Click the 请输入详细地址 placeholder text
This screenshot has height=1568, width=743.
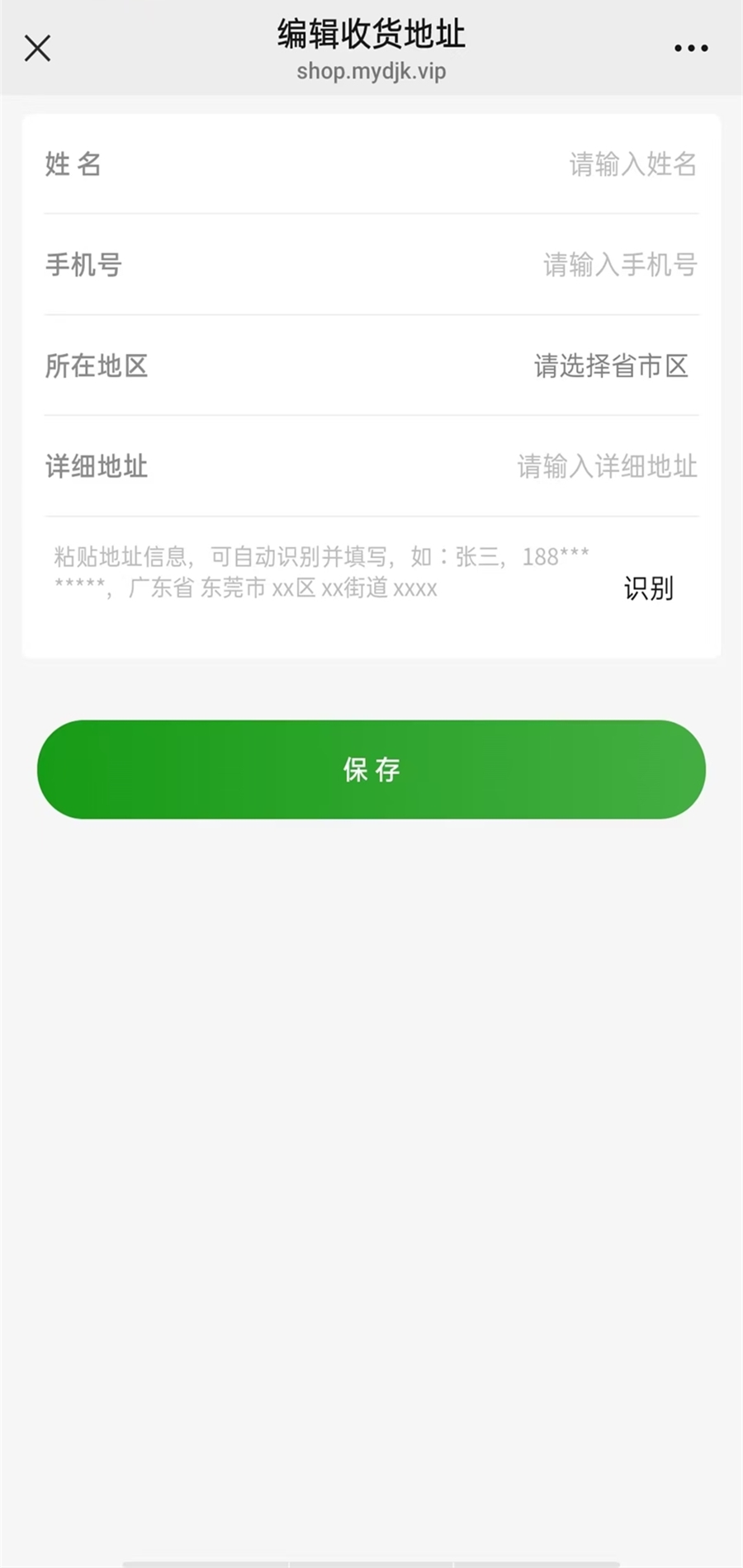point(608,467)
